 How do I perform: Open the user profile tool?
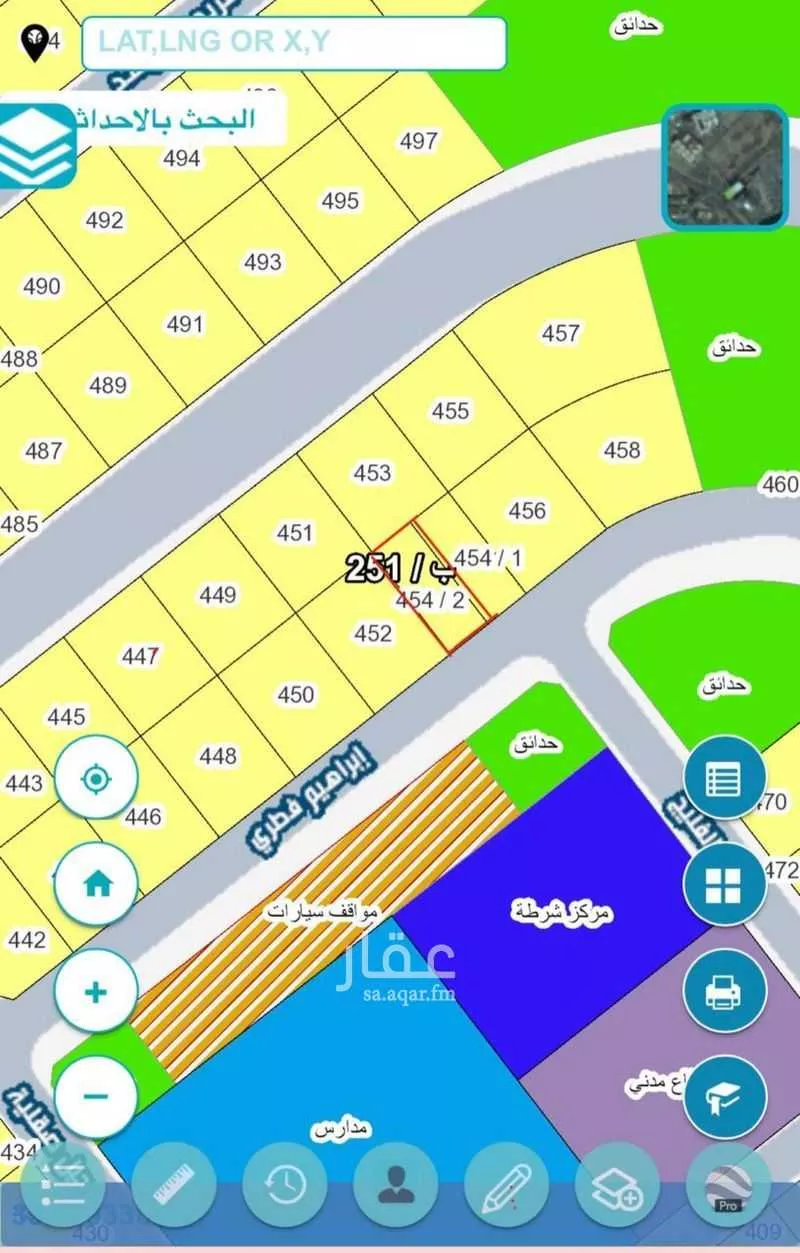pyautogui.click(x=395, y=1185)
